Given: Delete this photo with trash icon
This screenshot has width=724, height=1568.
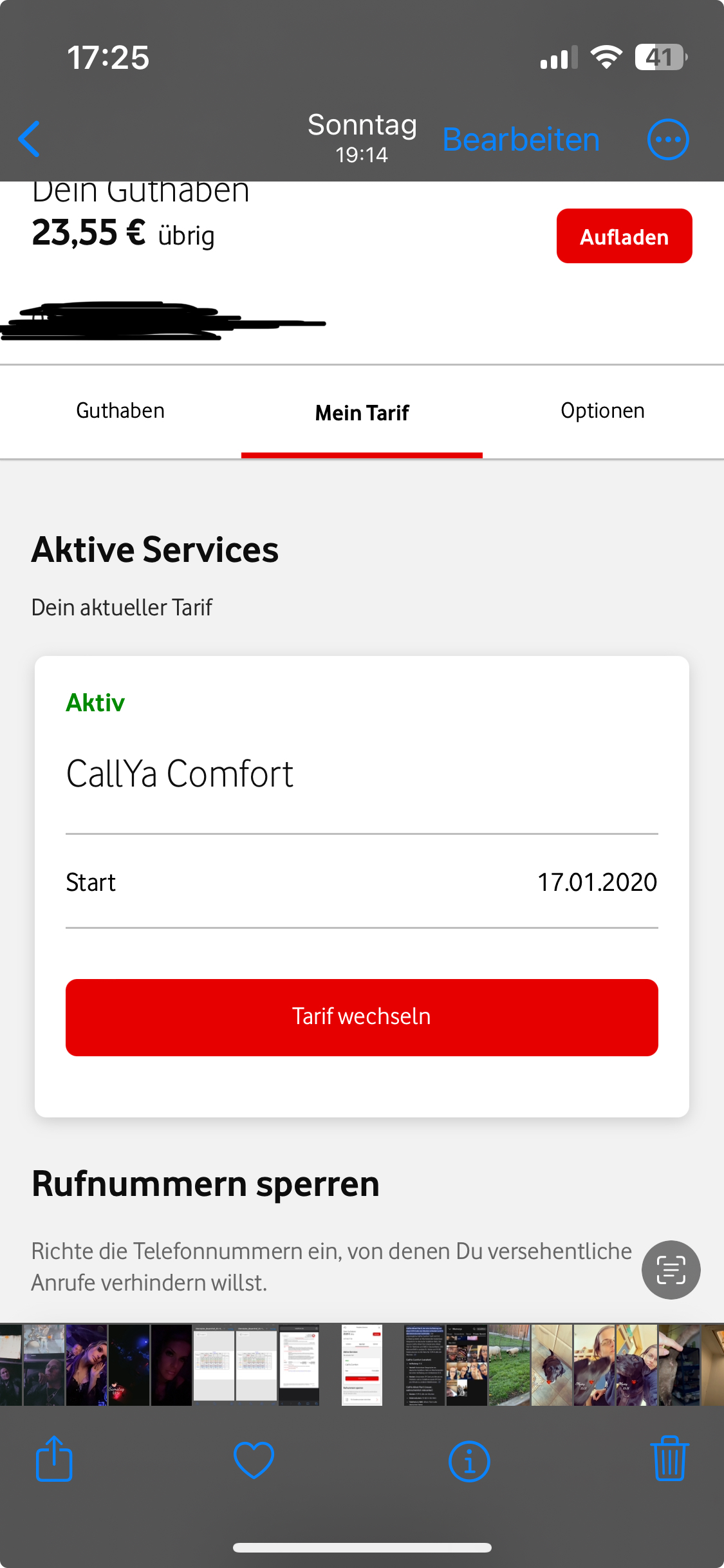Looking at the screenshot, I should 669,1459.
